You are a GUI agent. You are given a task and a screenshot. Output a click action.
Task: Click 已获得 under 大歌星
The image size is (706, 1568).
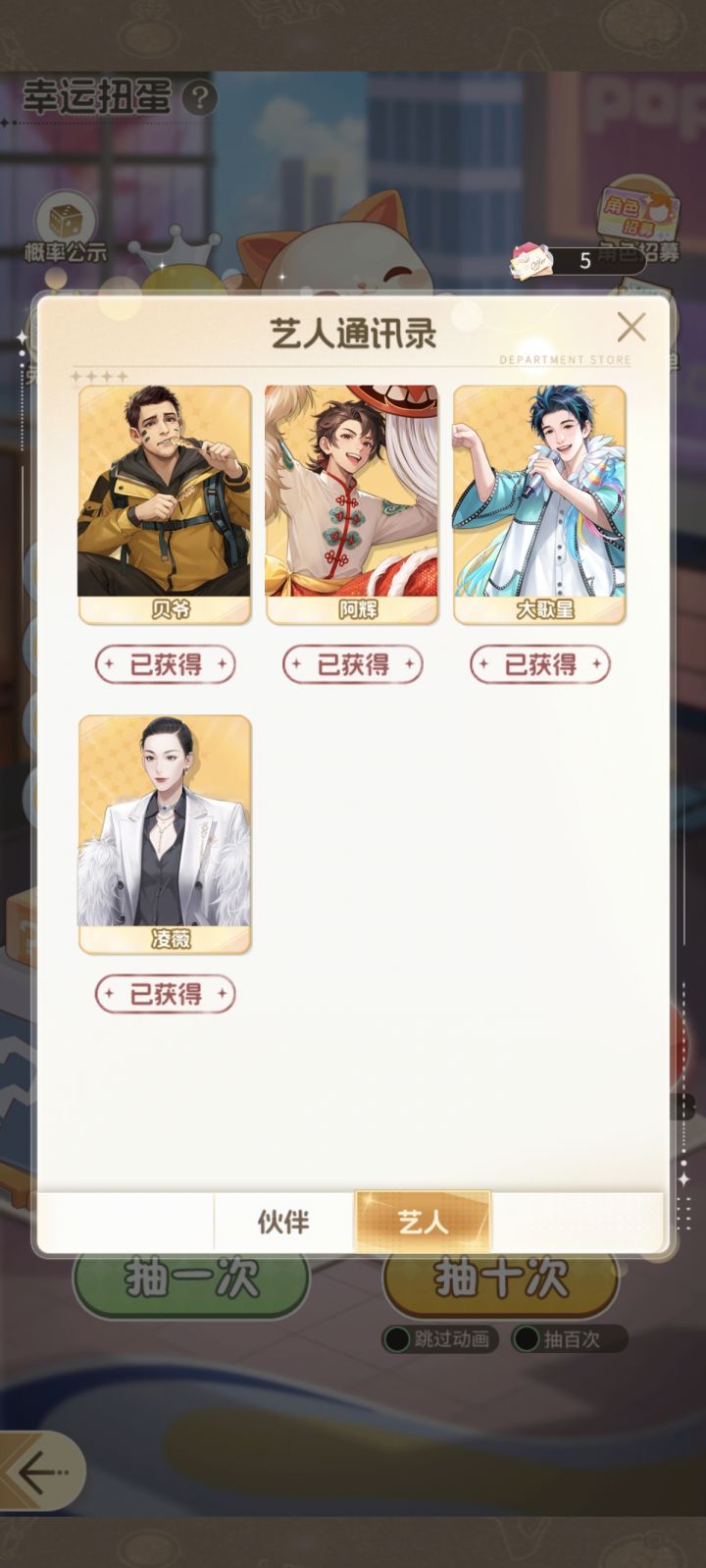[540, 664]
